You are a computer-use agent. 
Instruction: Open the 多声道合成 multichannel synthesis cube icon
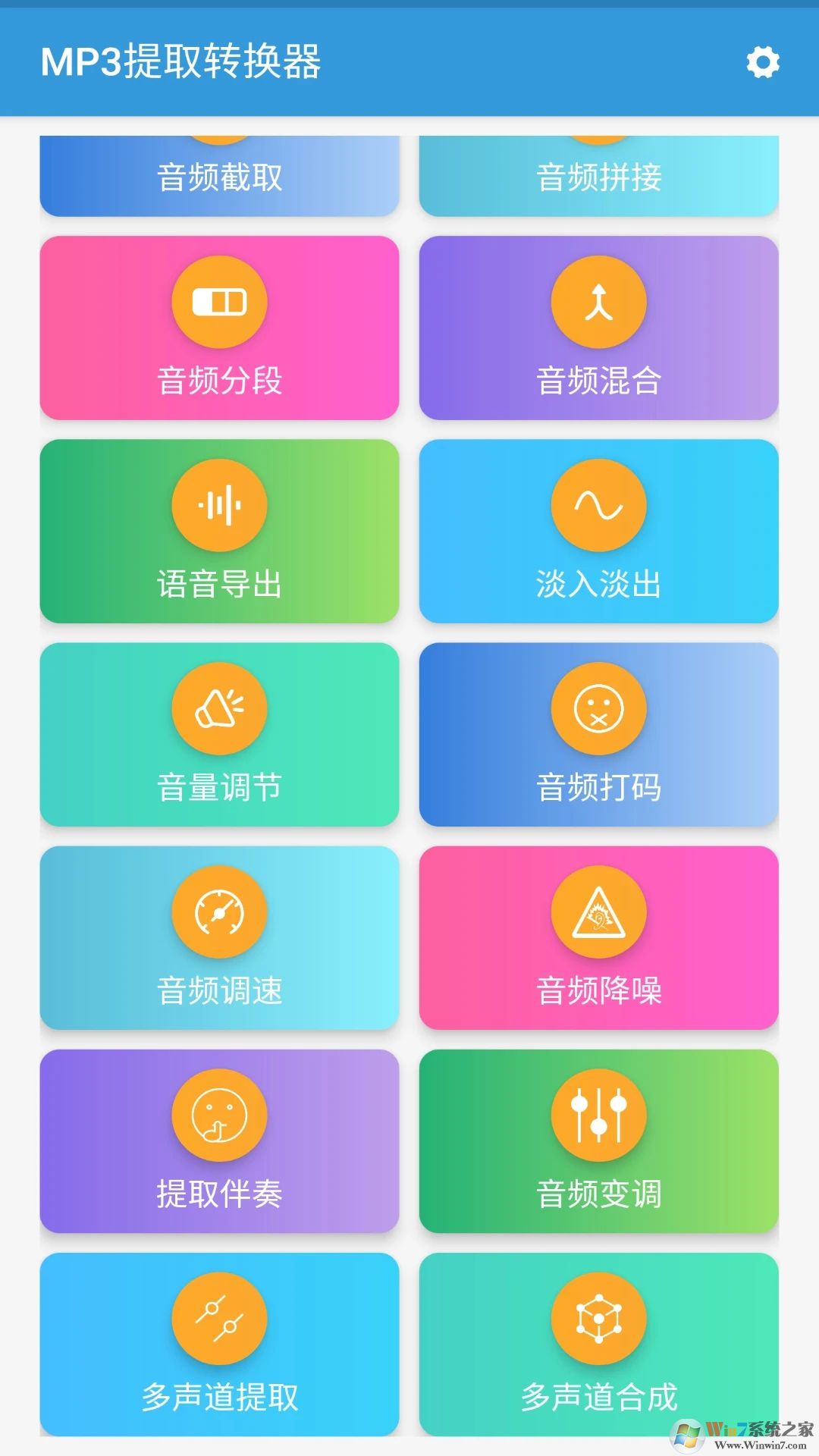[598, 1321]
